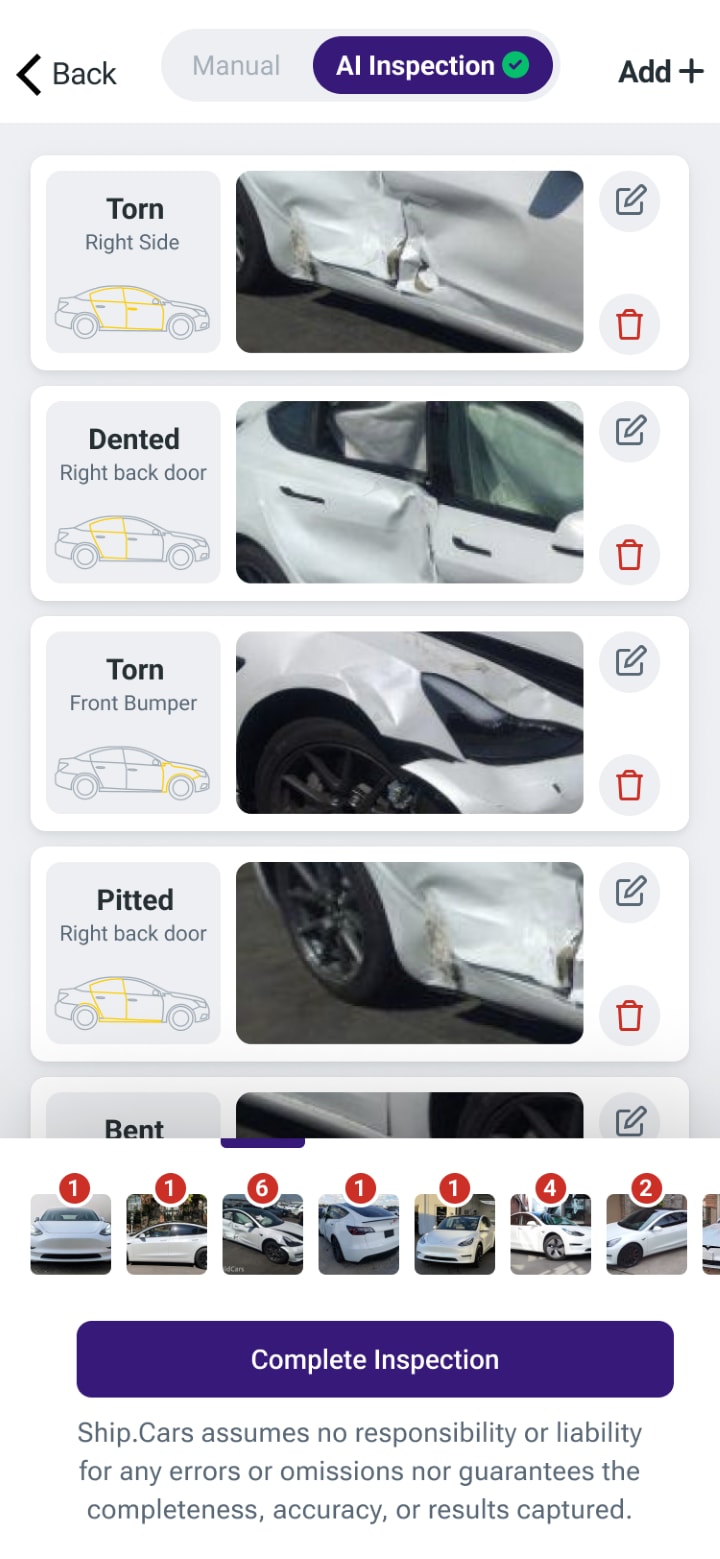
Task: Delete the Torn Right Side damage
Action: pyautogui.click(x=629, y=325)
